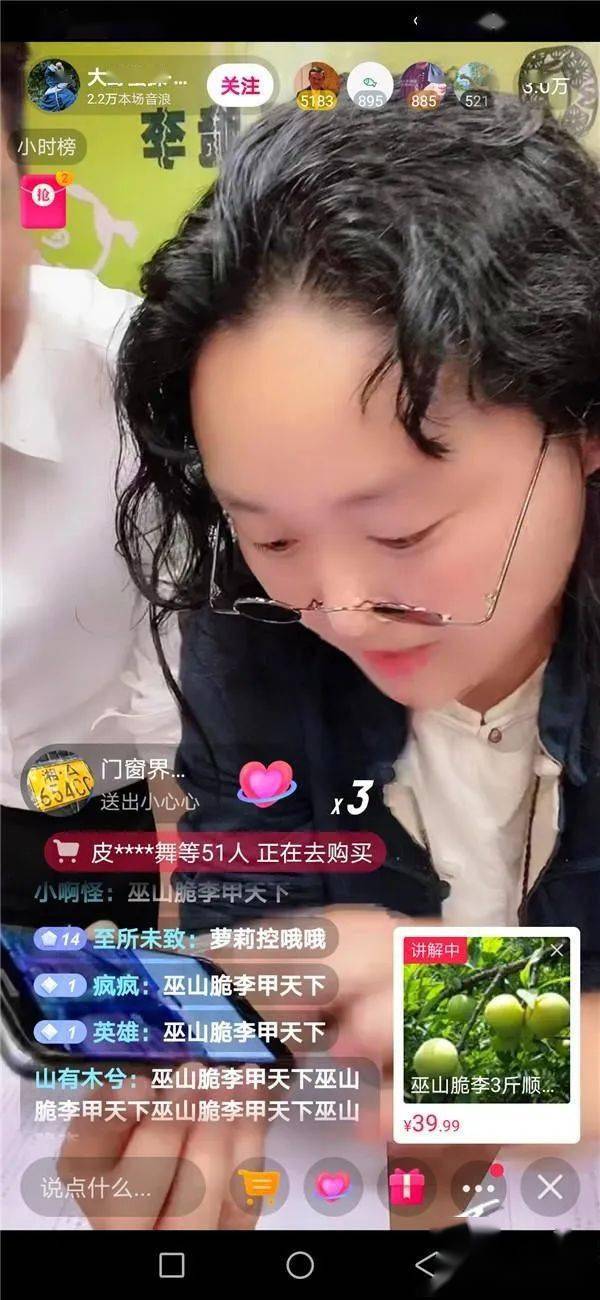
Task: Go back with the system back button
Action: point(426,1265)
